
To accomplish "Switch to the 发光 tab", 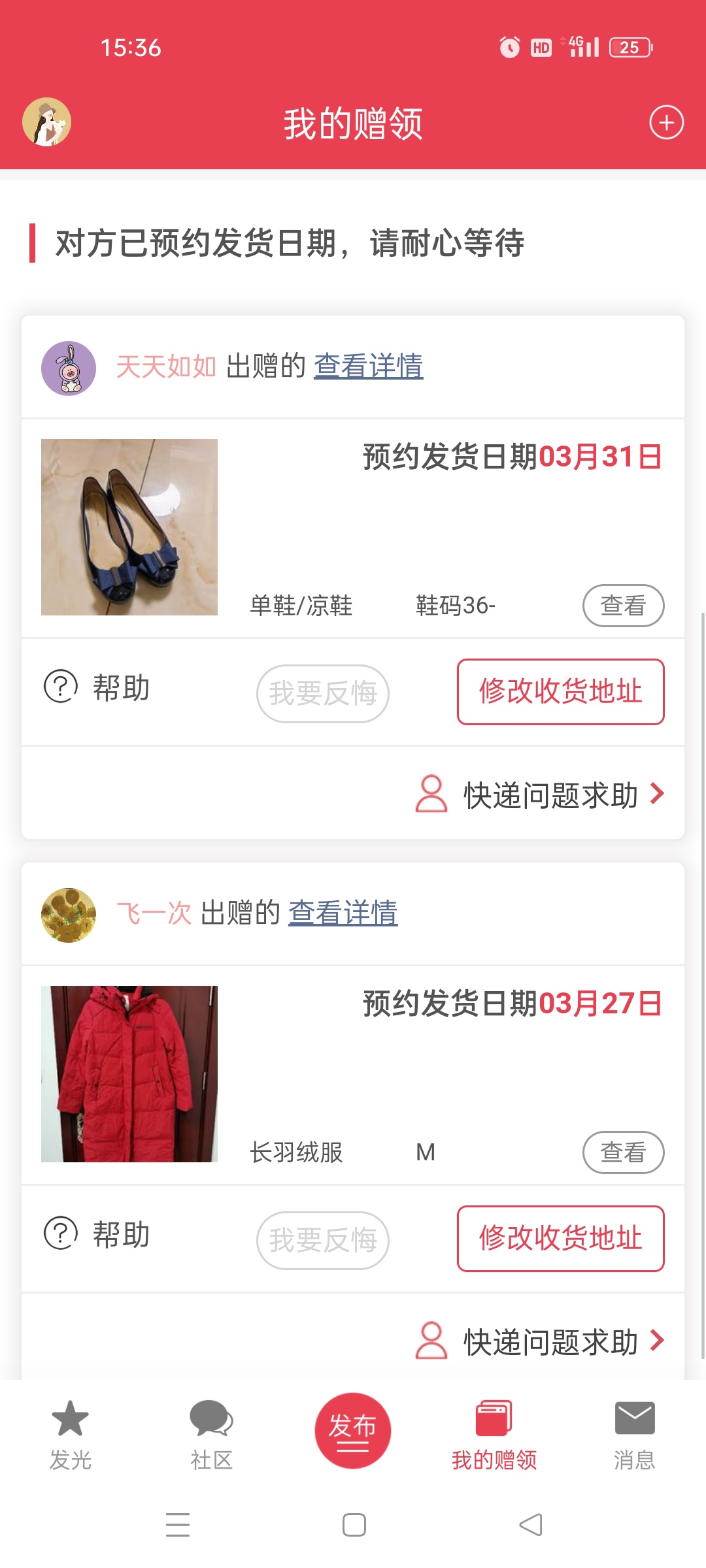I will coord(71,1435).
